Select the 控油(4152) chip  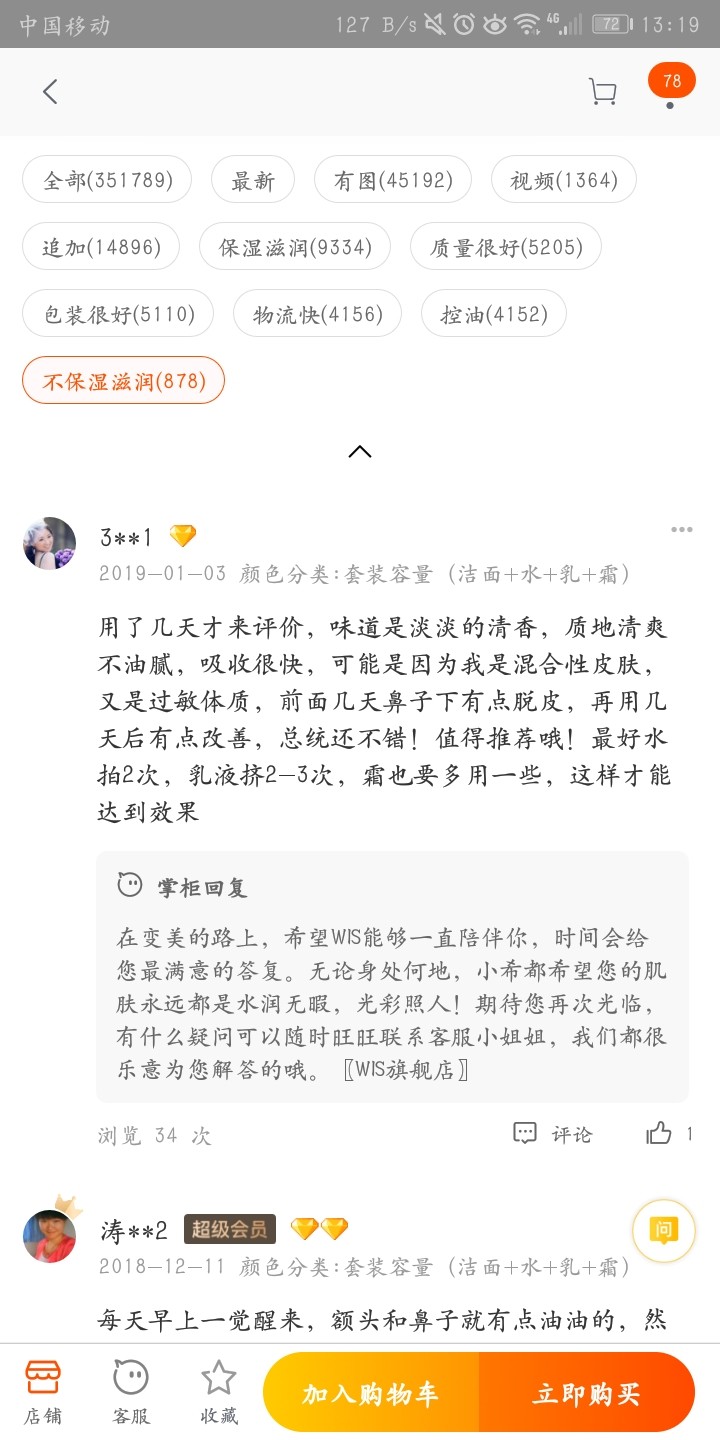(494, 314)
